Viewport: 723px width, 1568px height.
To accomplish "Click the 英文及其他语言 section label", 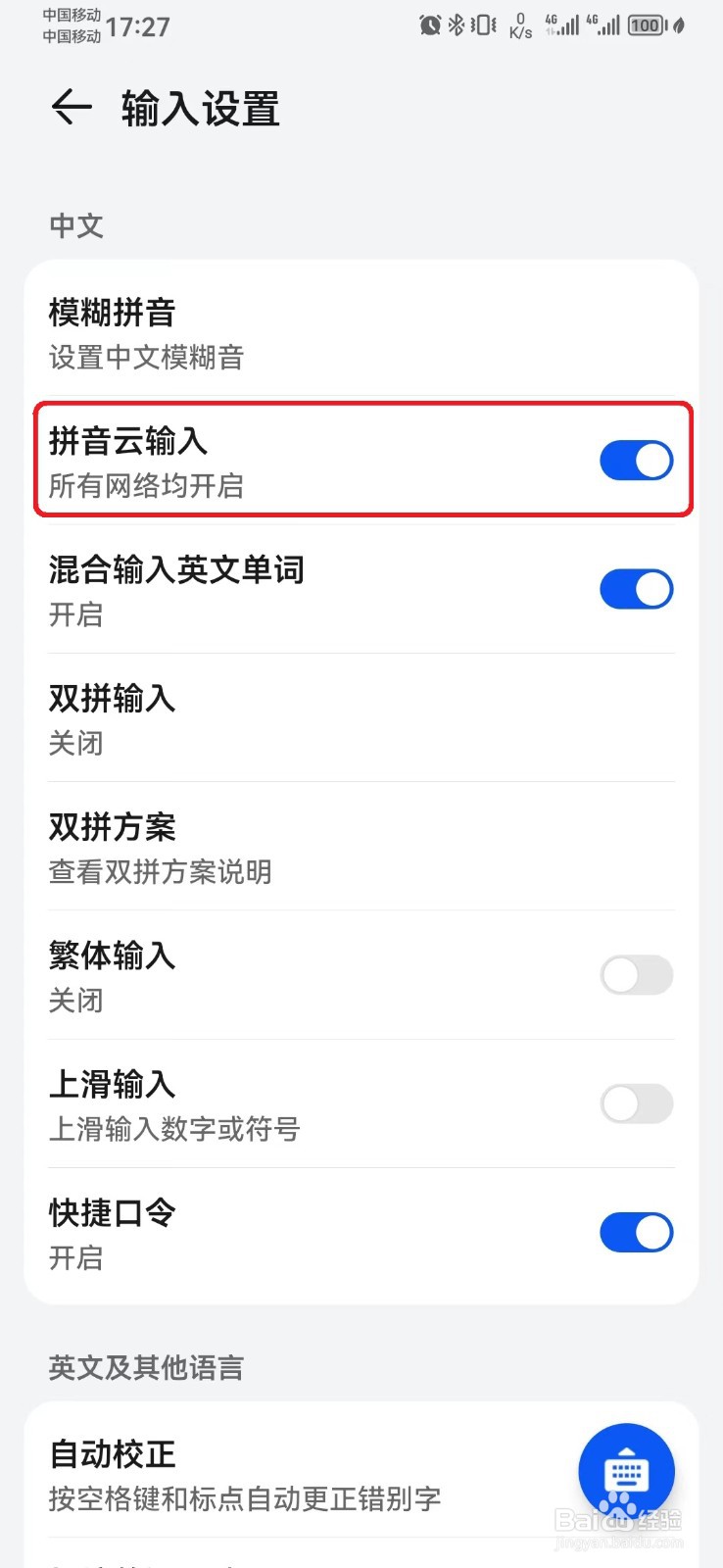I will tap(147, 1368).
